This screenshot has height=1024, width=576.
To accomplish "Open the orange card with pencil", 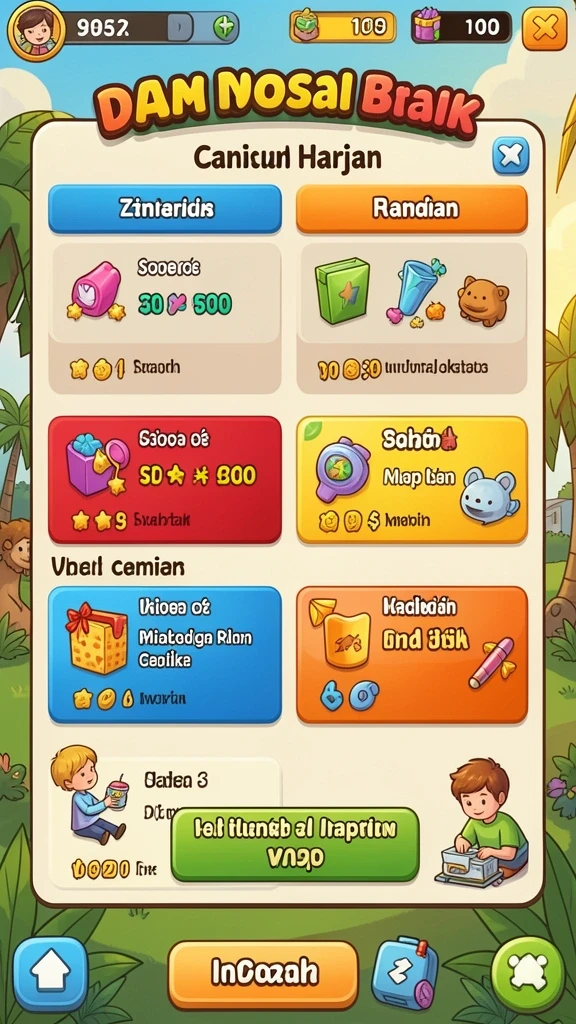I will click(x=411, y=654).
